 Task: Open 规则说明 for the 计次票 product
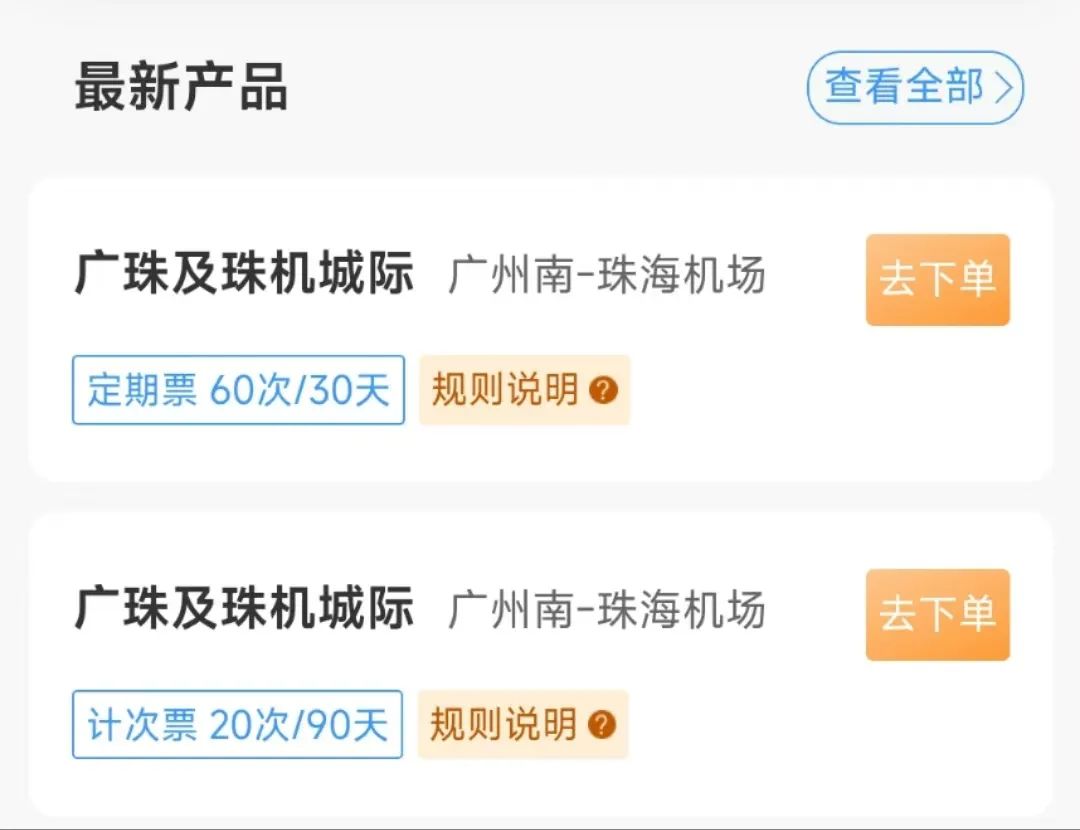tap(523, 724)
